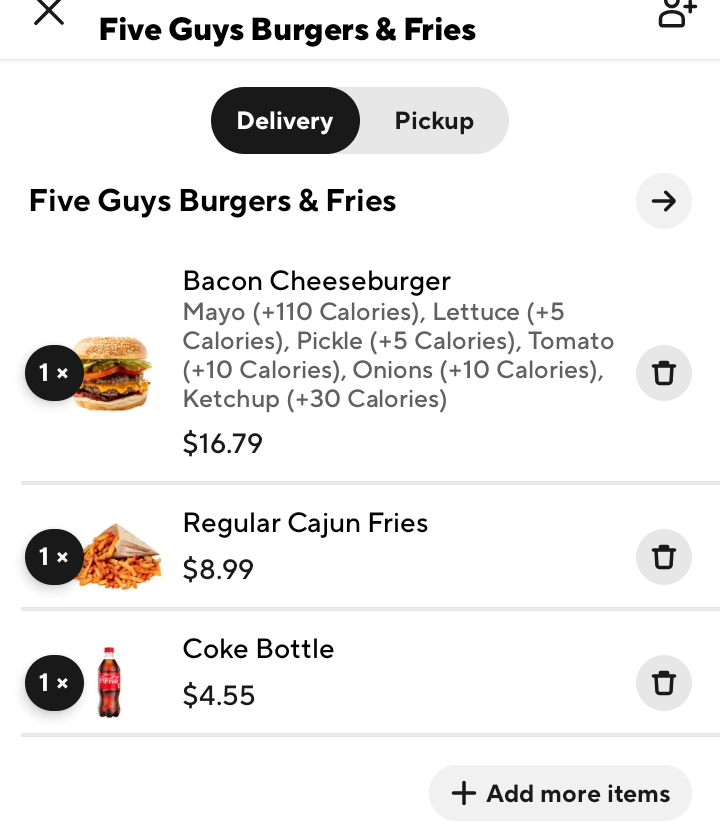Change Bacon Cheeseburger quantity
This screenshot has height=832, width=720.
[54, 373]
